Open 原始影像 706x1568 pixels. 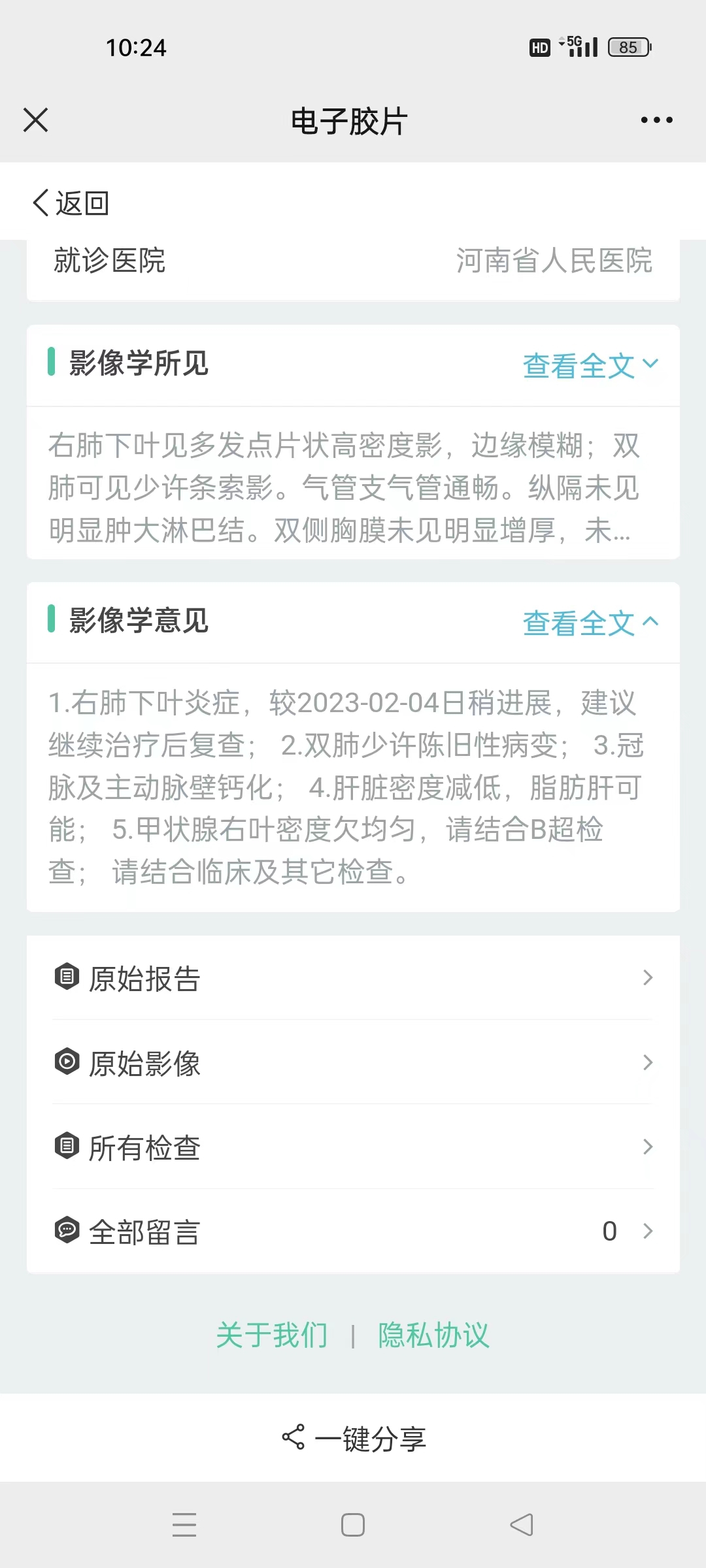click(353, 1062)
